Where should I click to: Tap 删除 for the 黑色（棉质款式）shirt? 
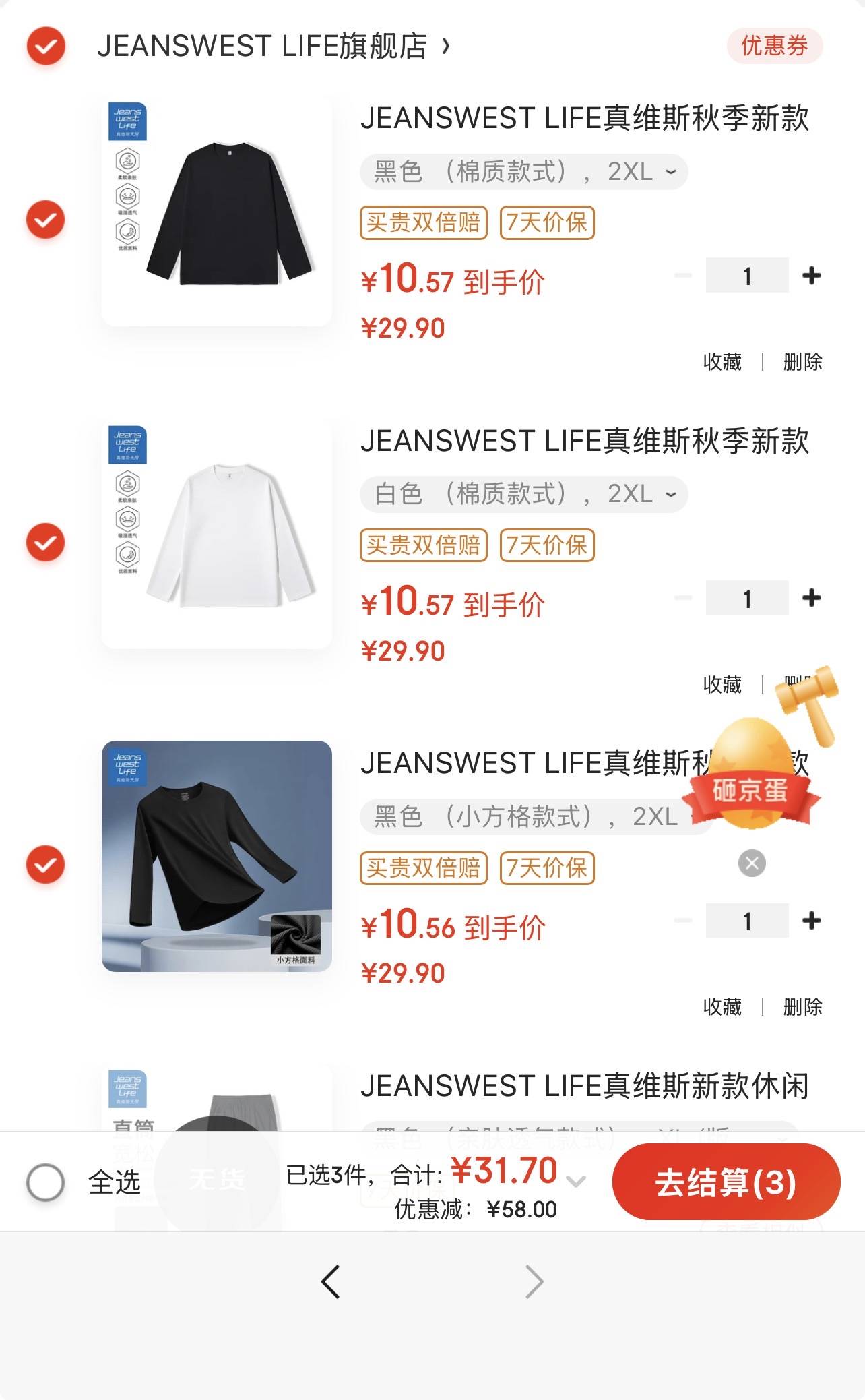[x=802, y=362]
